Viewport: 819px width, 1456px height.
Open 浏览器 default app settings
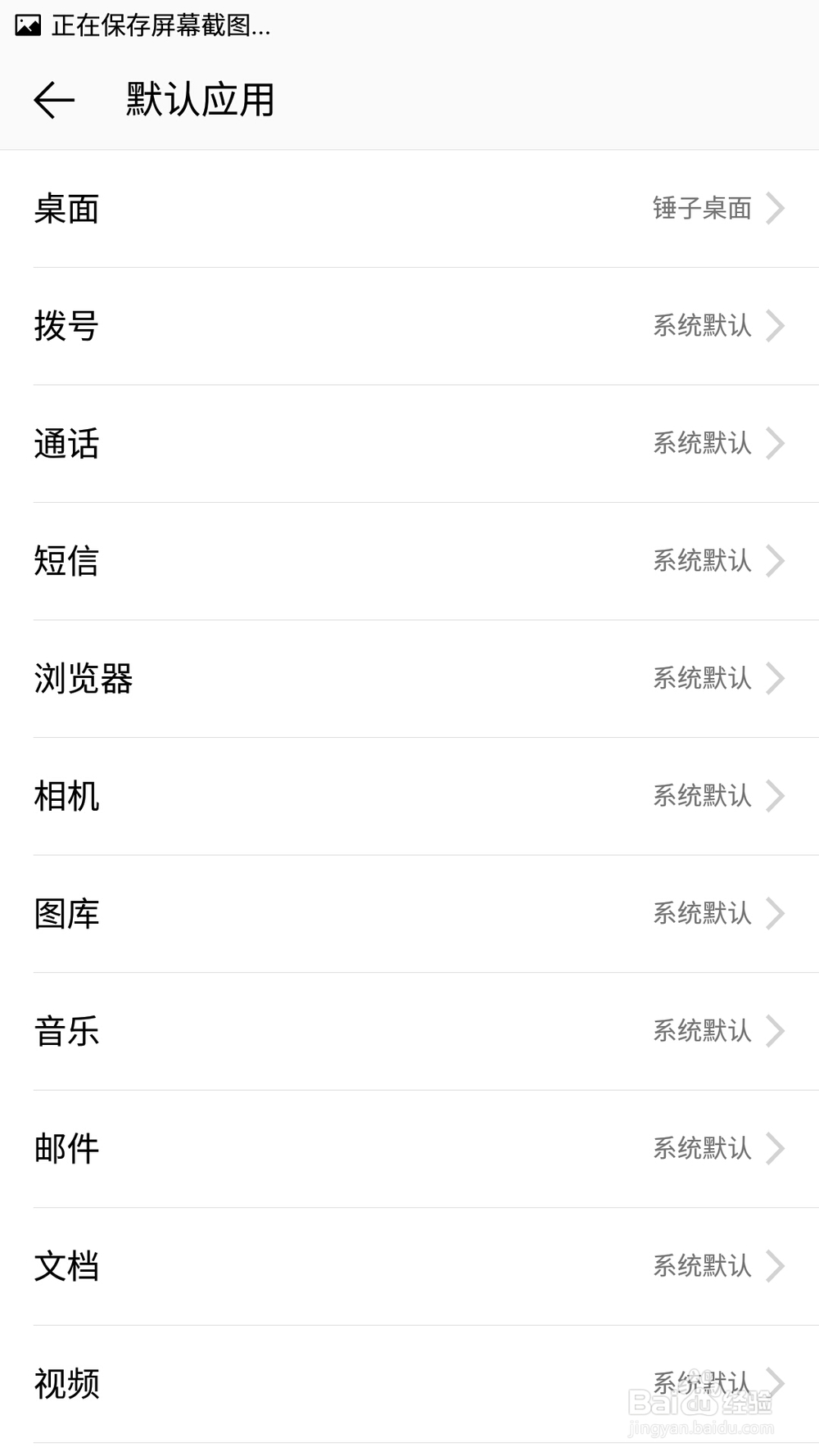click(409, 679)
